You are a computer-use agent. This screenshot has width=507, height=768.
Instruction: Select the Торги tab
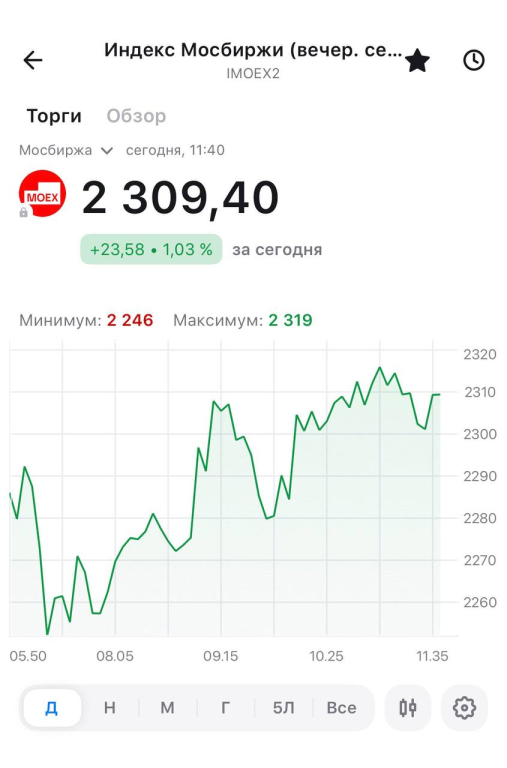(x=54, y=116)
